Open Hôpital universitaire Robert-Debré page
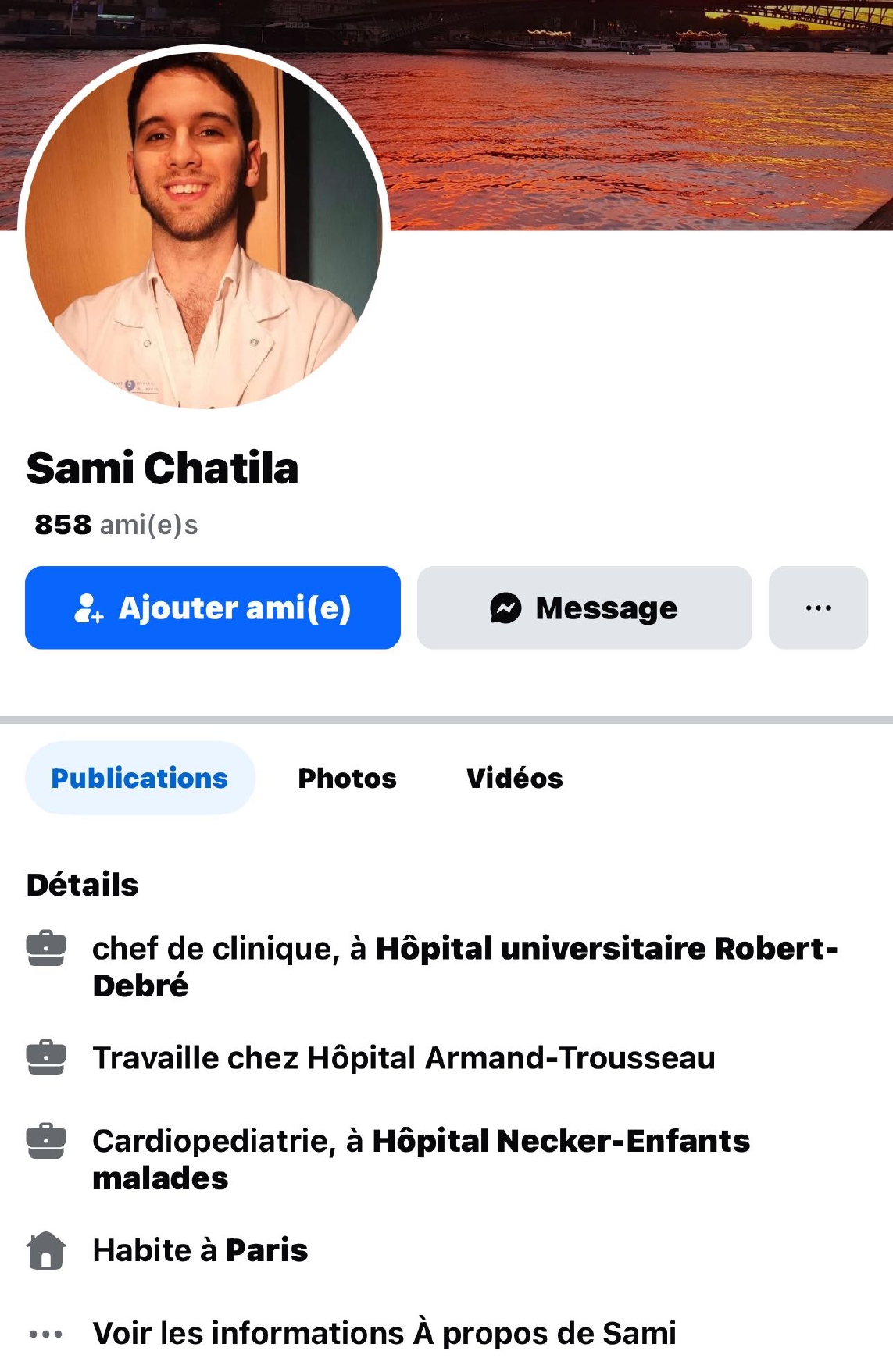Screen dimensions: 893x1372 (605, 949)
